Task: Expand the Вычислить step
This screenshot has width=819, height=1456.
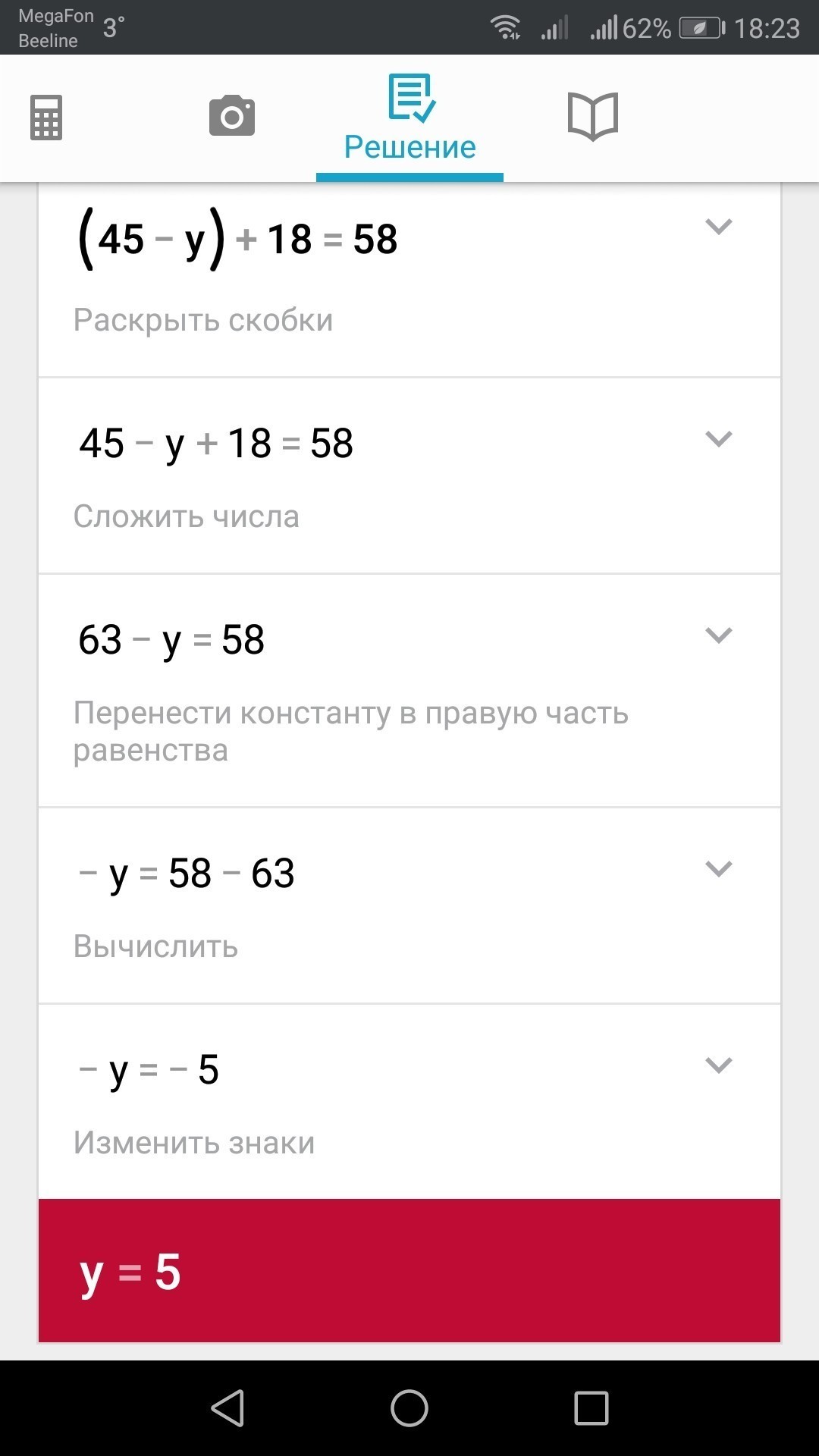Action: click(718, 868)
